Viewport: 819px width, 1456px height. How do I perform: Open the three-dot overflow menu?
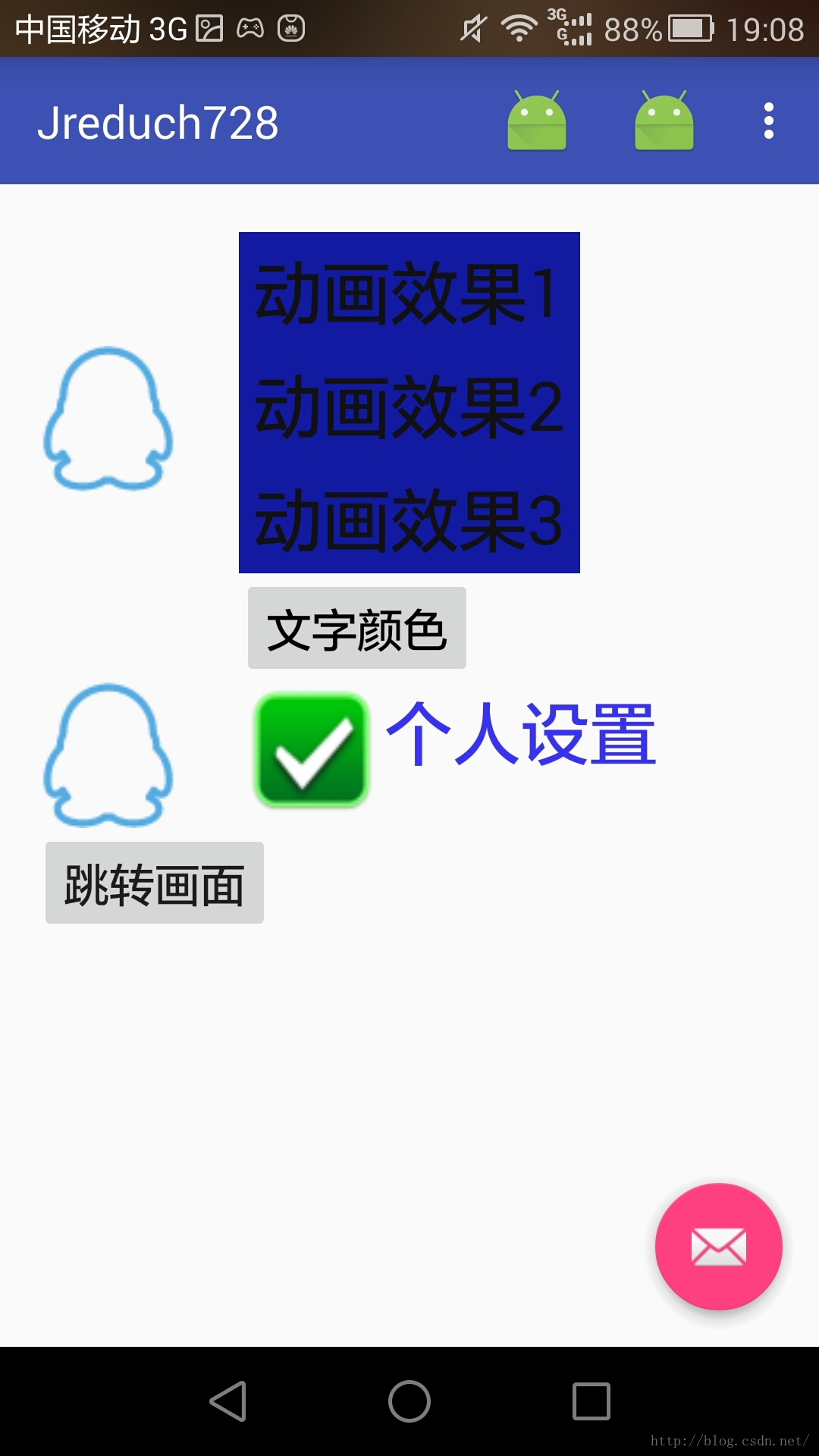click(768, 121)
